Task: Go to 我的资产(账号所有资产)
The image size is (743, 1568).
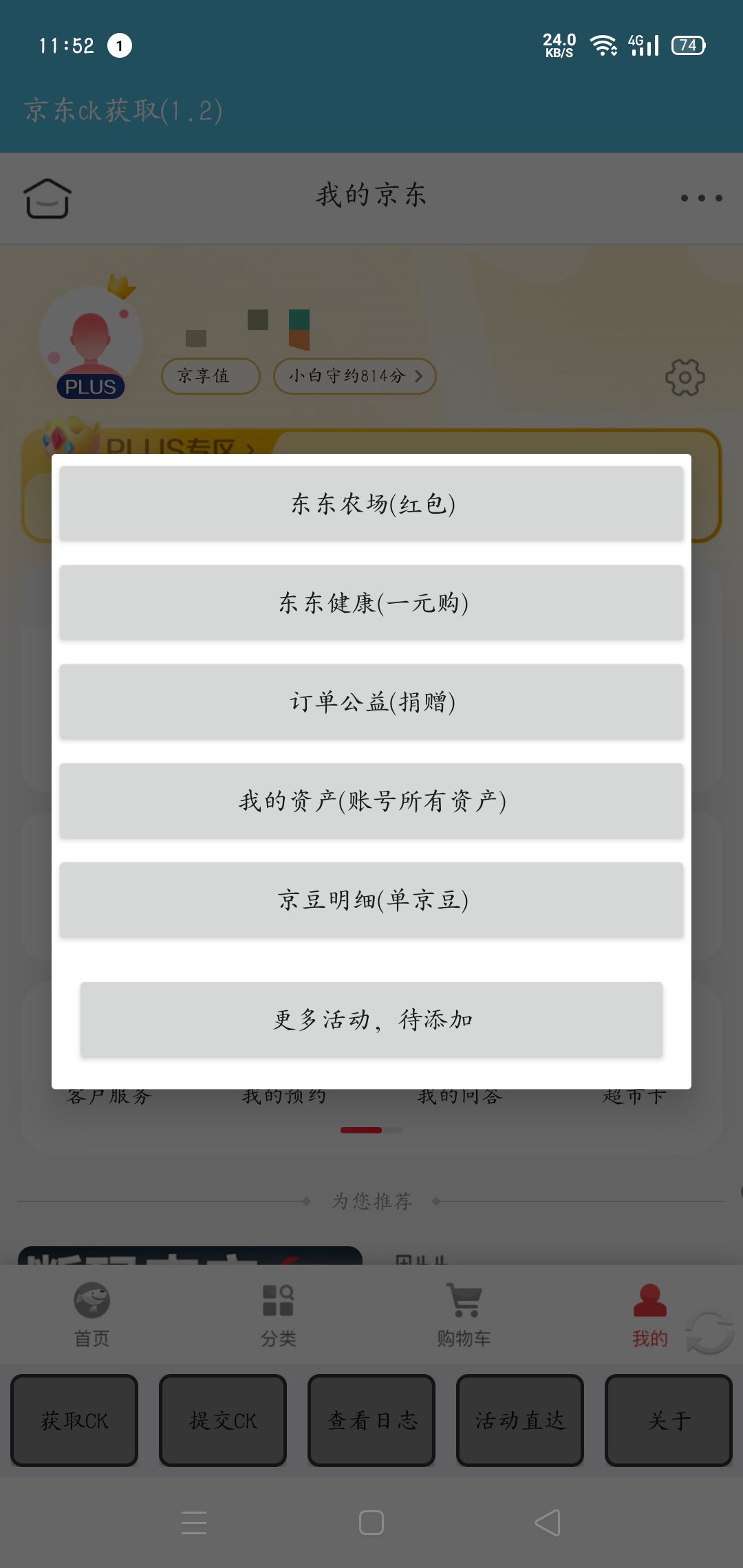Action: pos(371,801)
